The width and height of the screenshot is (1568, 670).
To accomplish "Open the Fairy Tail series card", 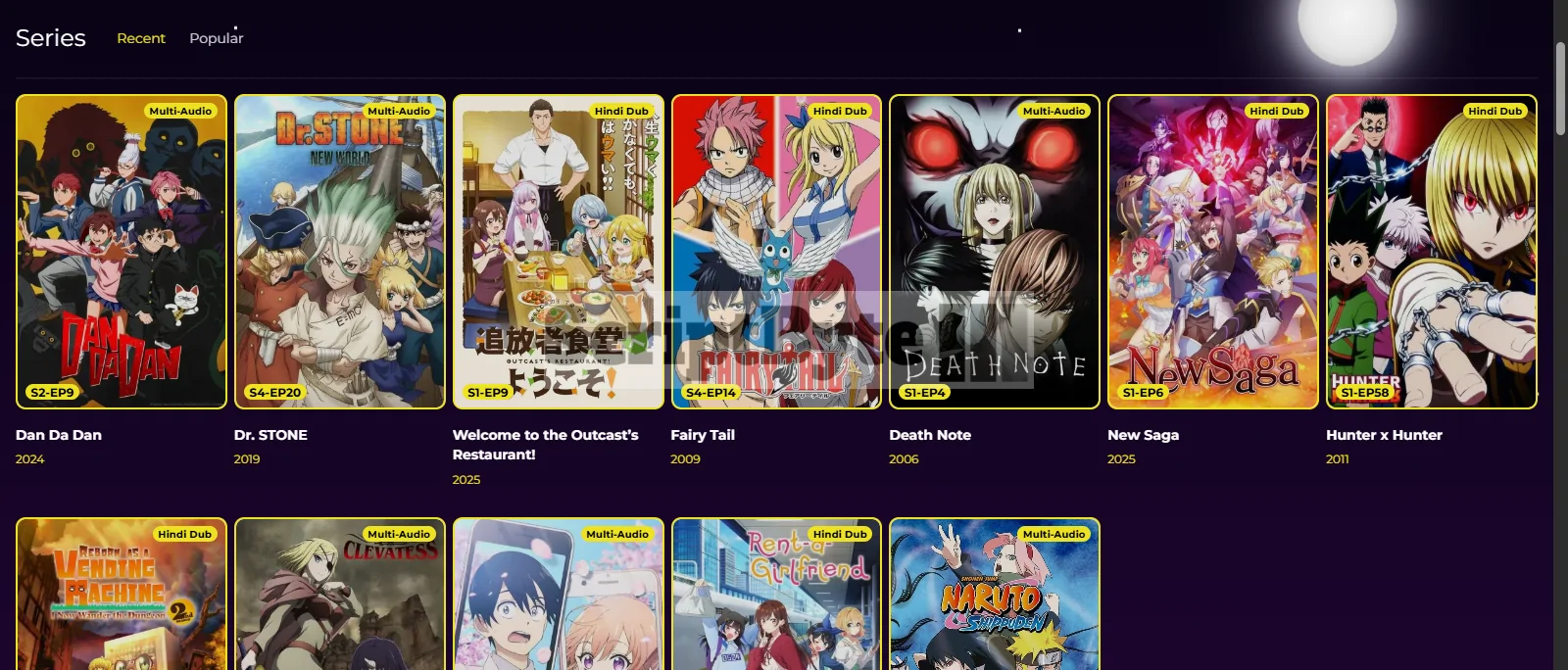I will coord(776,252).
